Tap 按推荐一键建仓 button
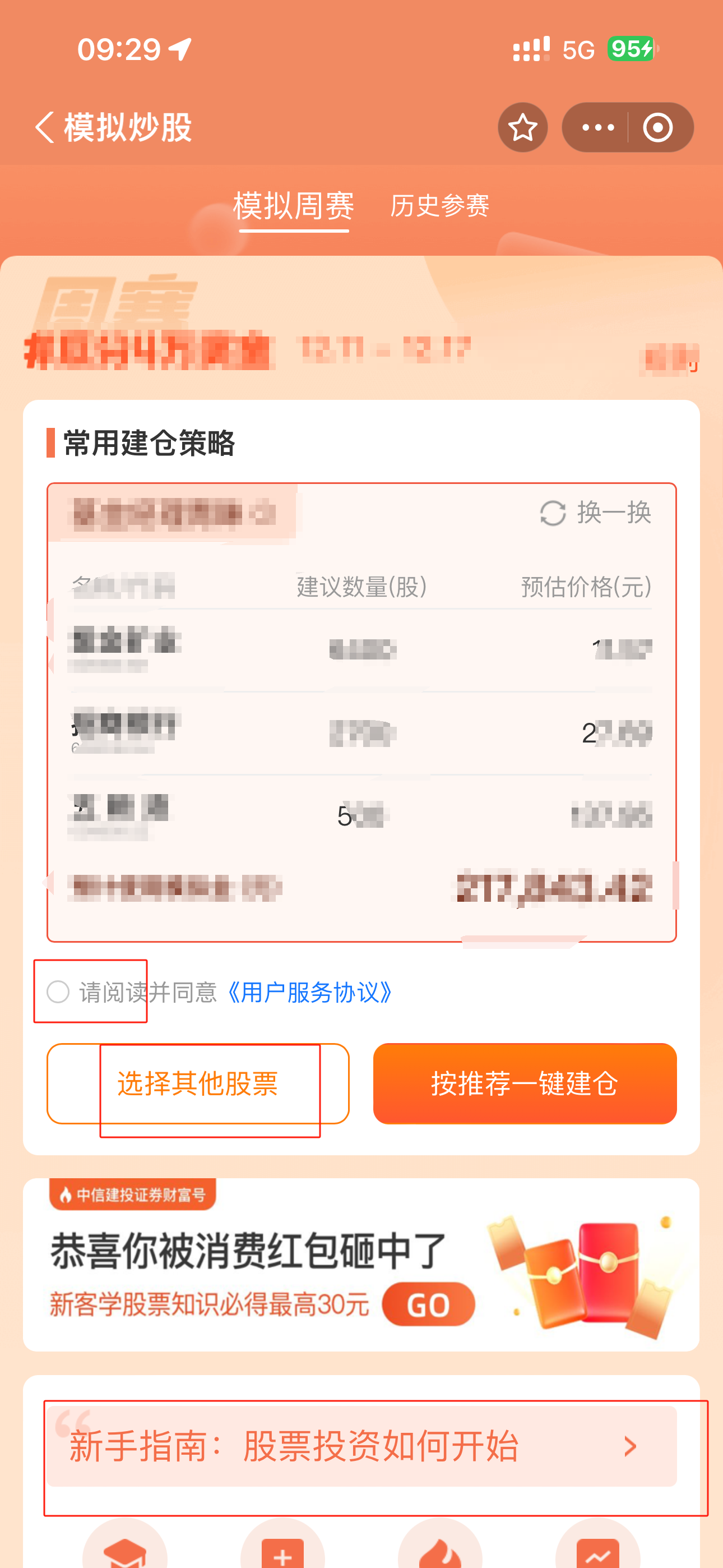Image resolution: width=723 pixels, height=1568 pixels. (x=525, y=1083)
